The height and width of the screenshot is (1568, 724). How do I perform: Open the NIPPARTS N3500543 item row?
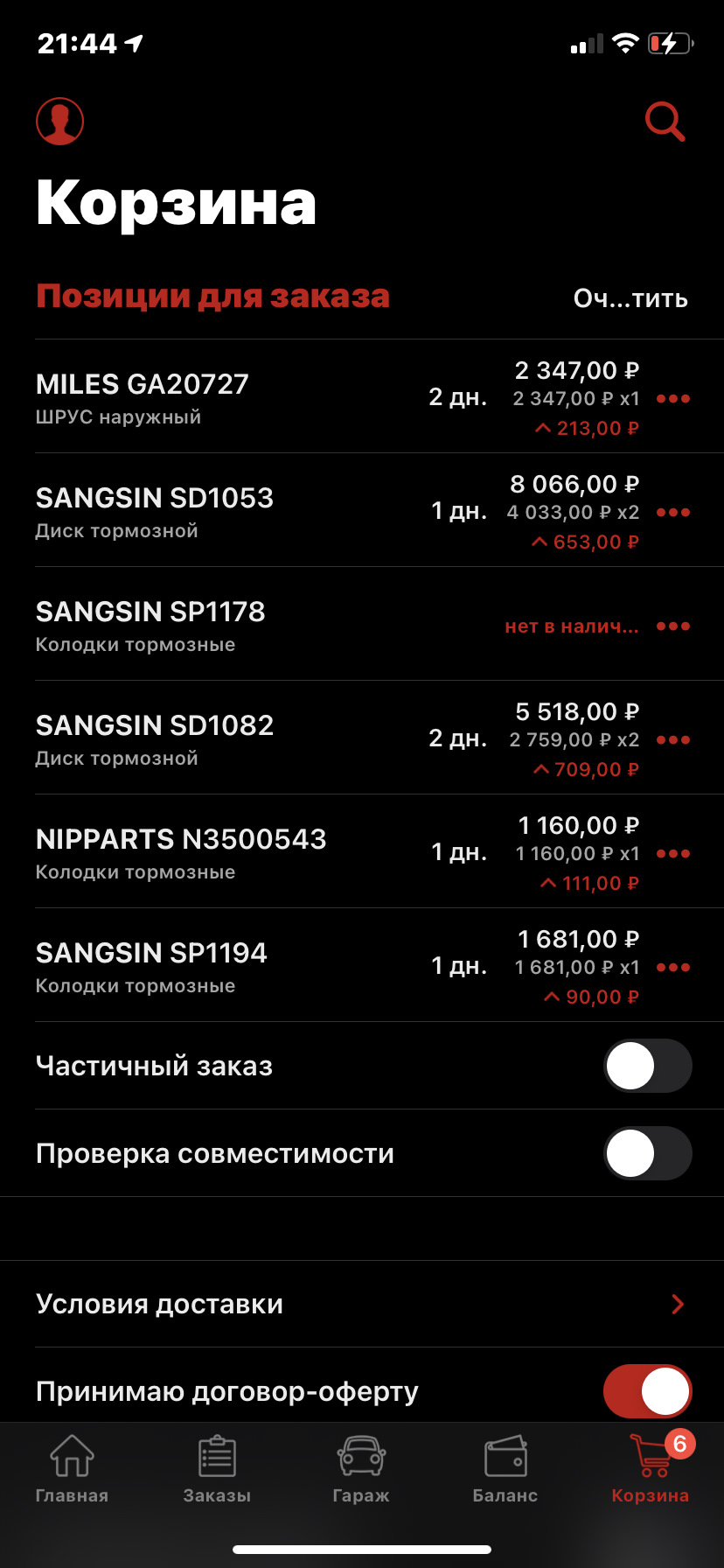pos(362,851)
